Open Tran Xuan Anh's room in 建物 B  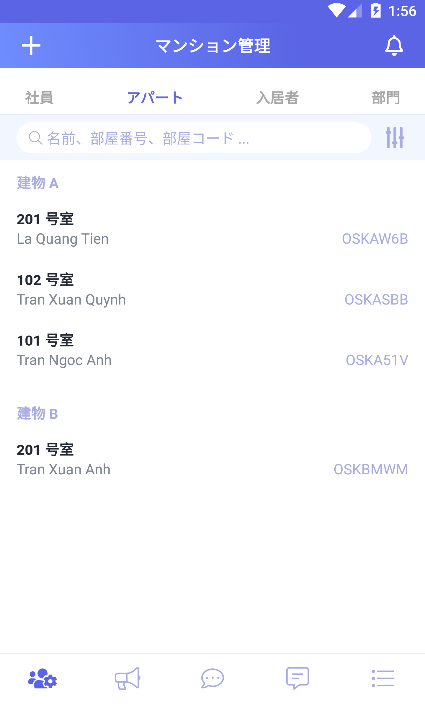tap(212, 459)
